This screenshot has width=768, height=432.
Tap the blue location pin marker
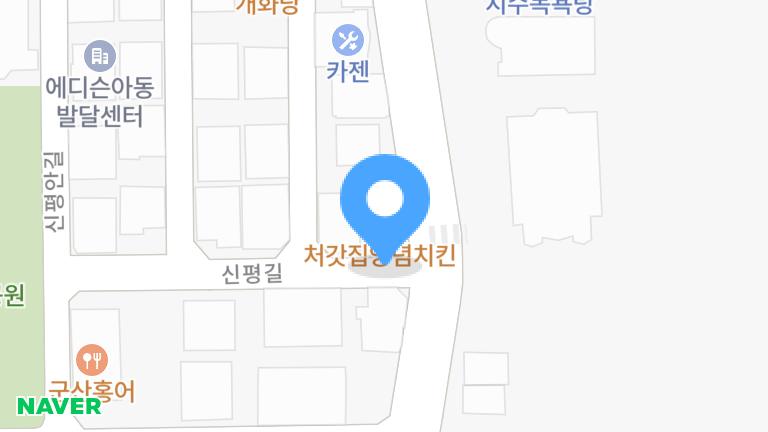click(385, 200)
